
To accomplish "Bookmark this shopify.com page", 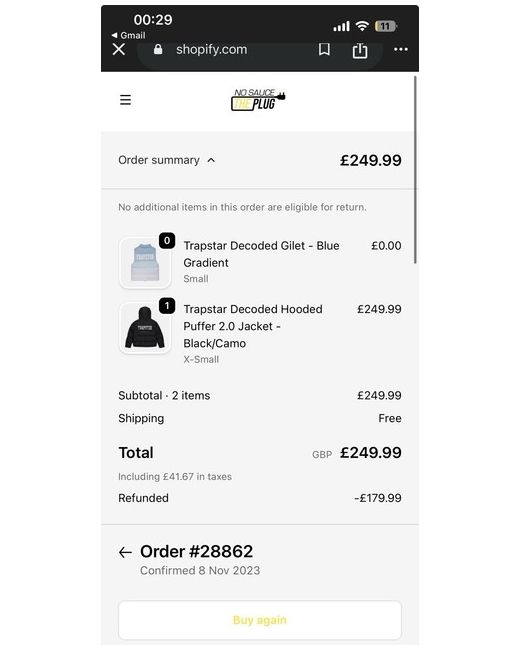I will click(x=324, y=50).
